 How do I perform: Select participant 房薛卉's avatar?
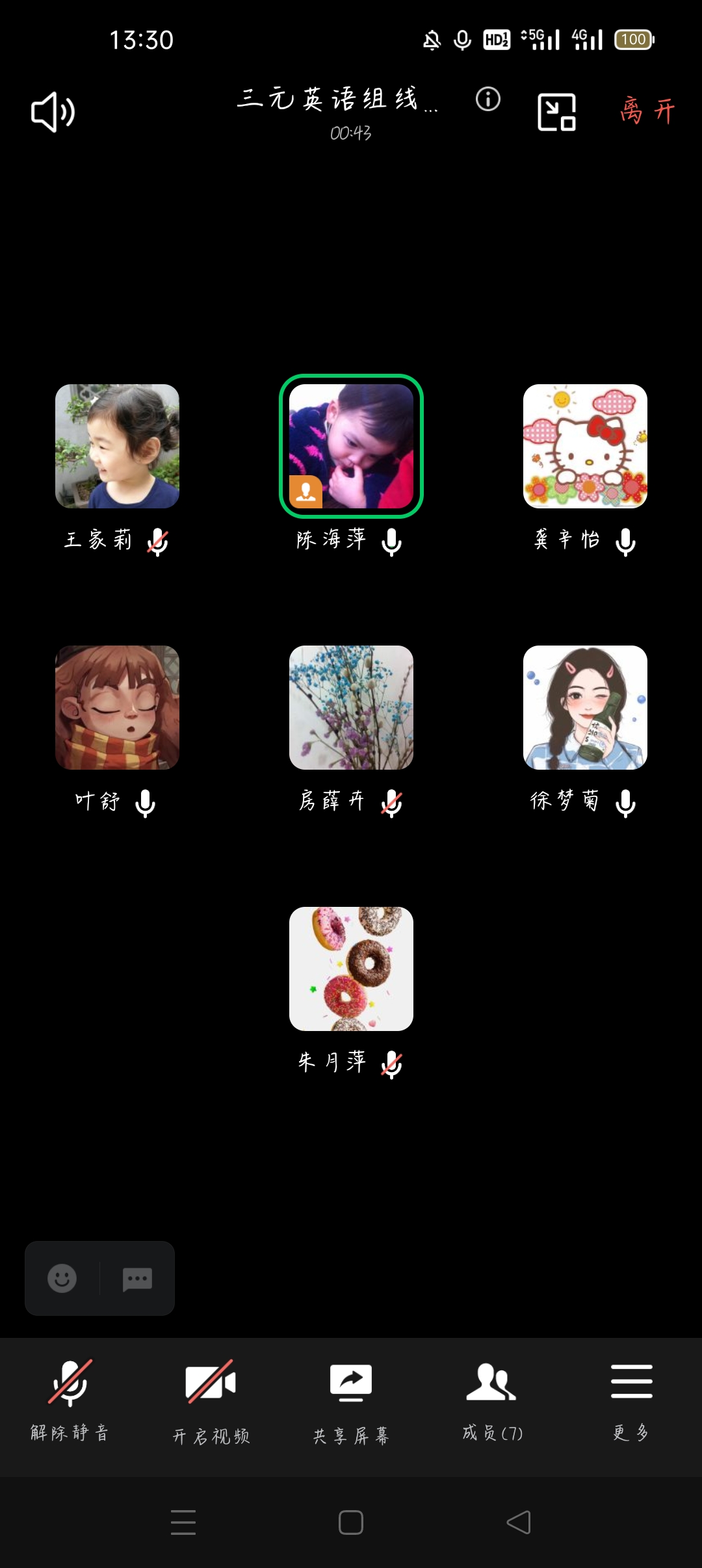351,707
